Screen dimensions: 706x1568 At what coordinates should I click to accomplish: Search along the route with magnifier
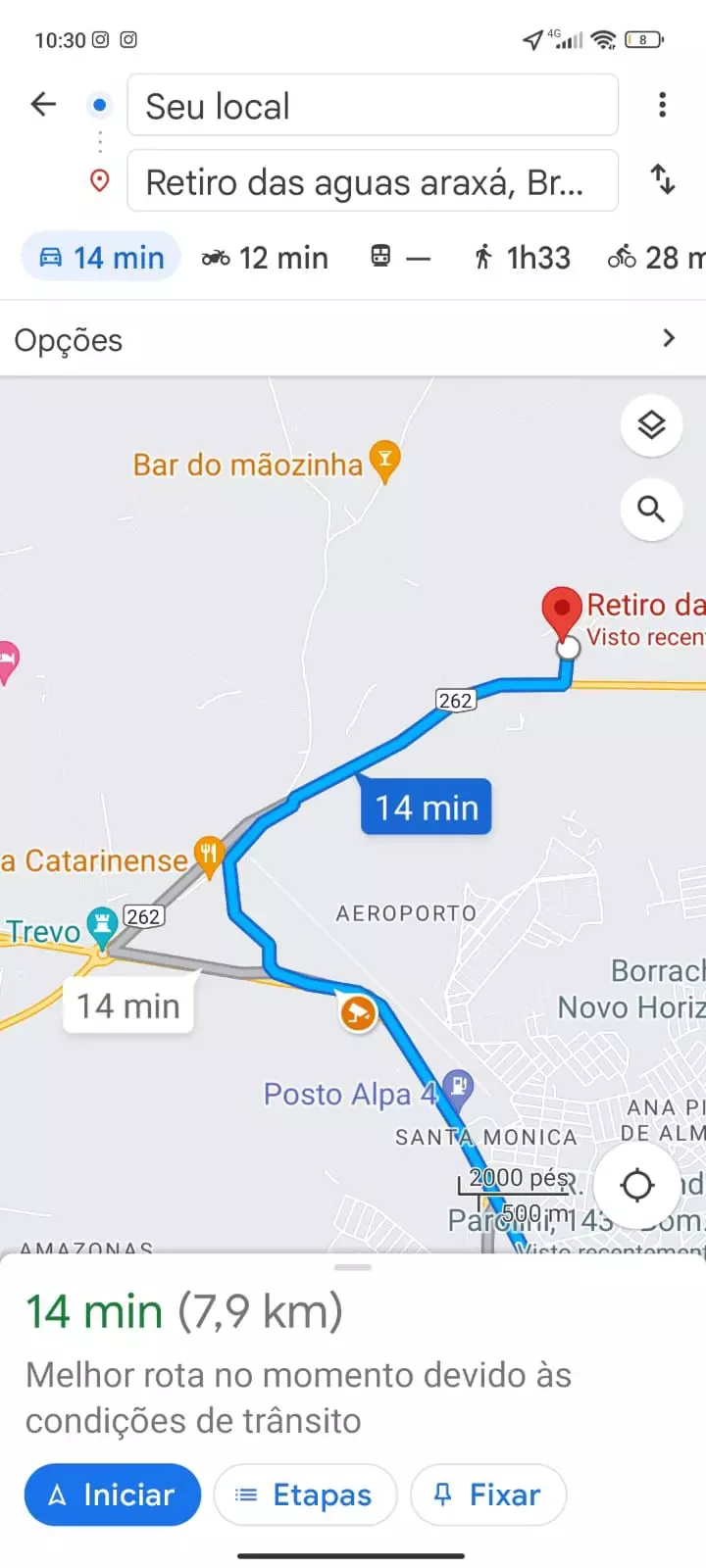pos(652,510)
